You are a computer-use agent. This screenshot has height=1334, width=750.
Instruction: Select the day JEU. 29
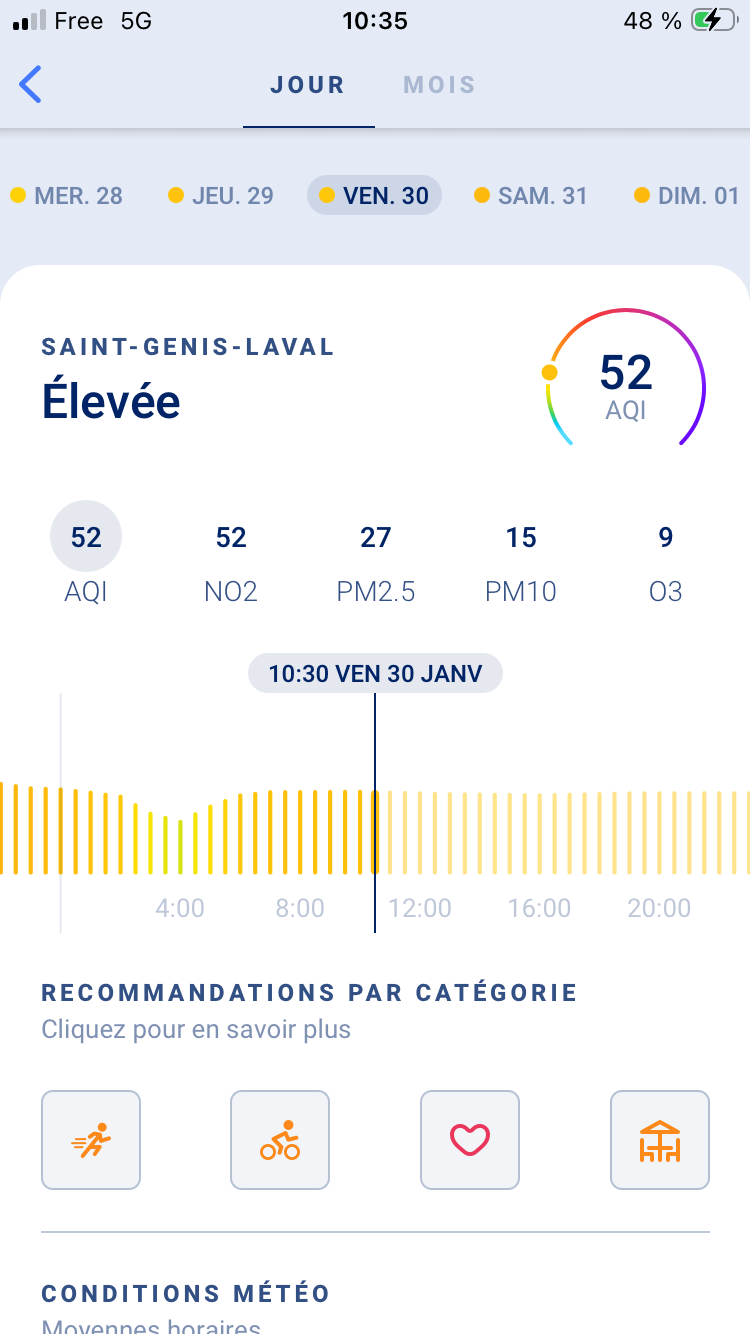[x=221, y=195]
